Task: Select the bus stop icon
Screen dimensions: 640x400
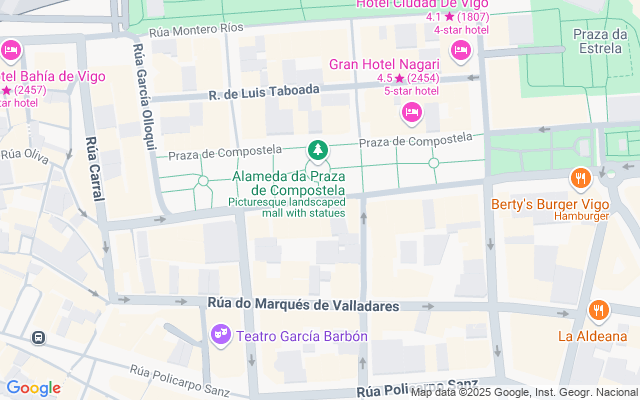Action: 38,338
